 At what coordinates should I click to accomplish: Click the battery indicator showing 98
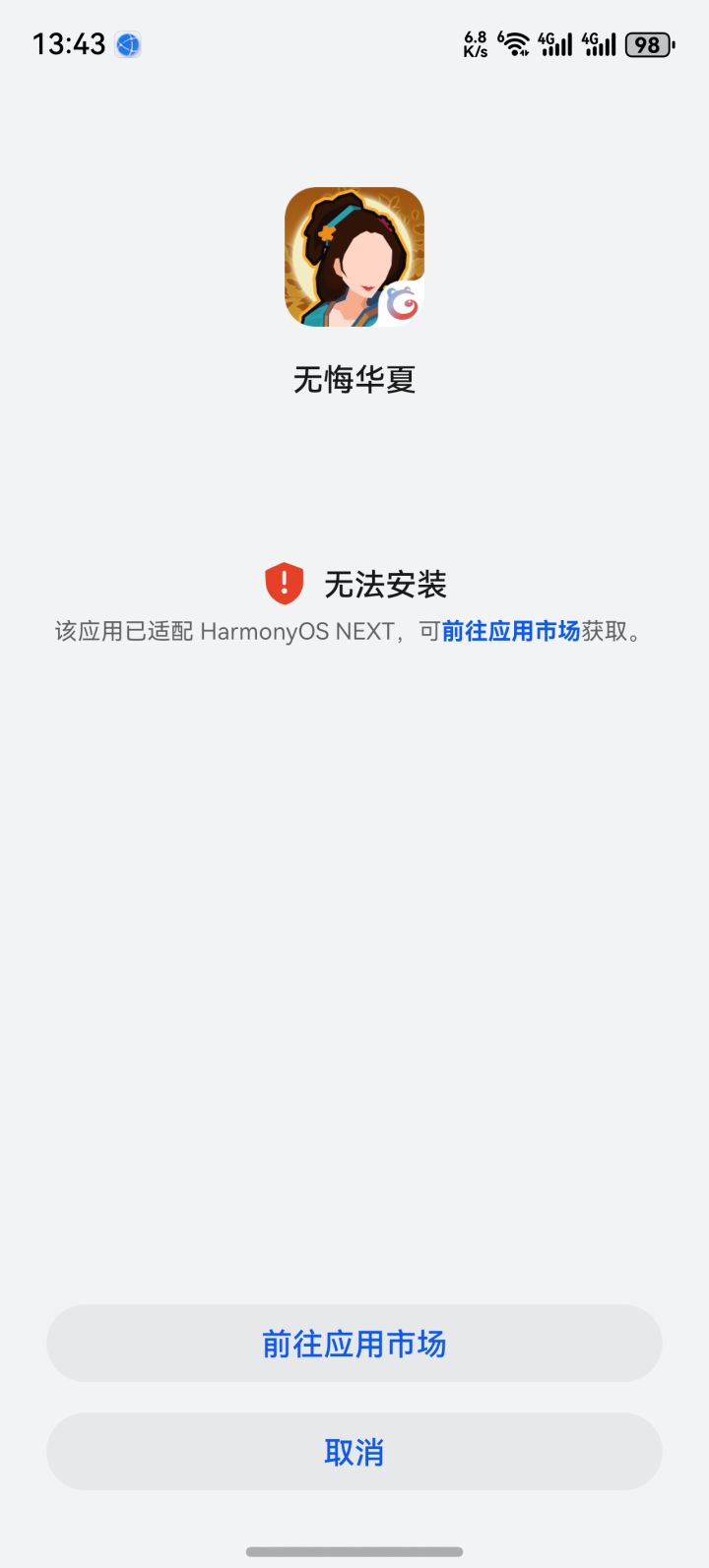coord(648,43)
